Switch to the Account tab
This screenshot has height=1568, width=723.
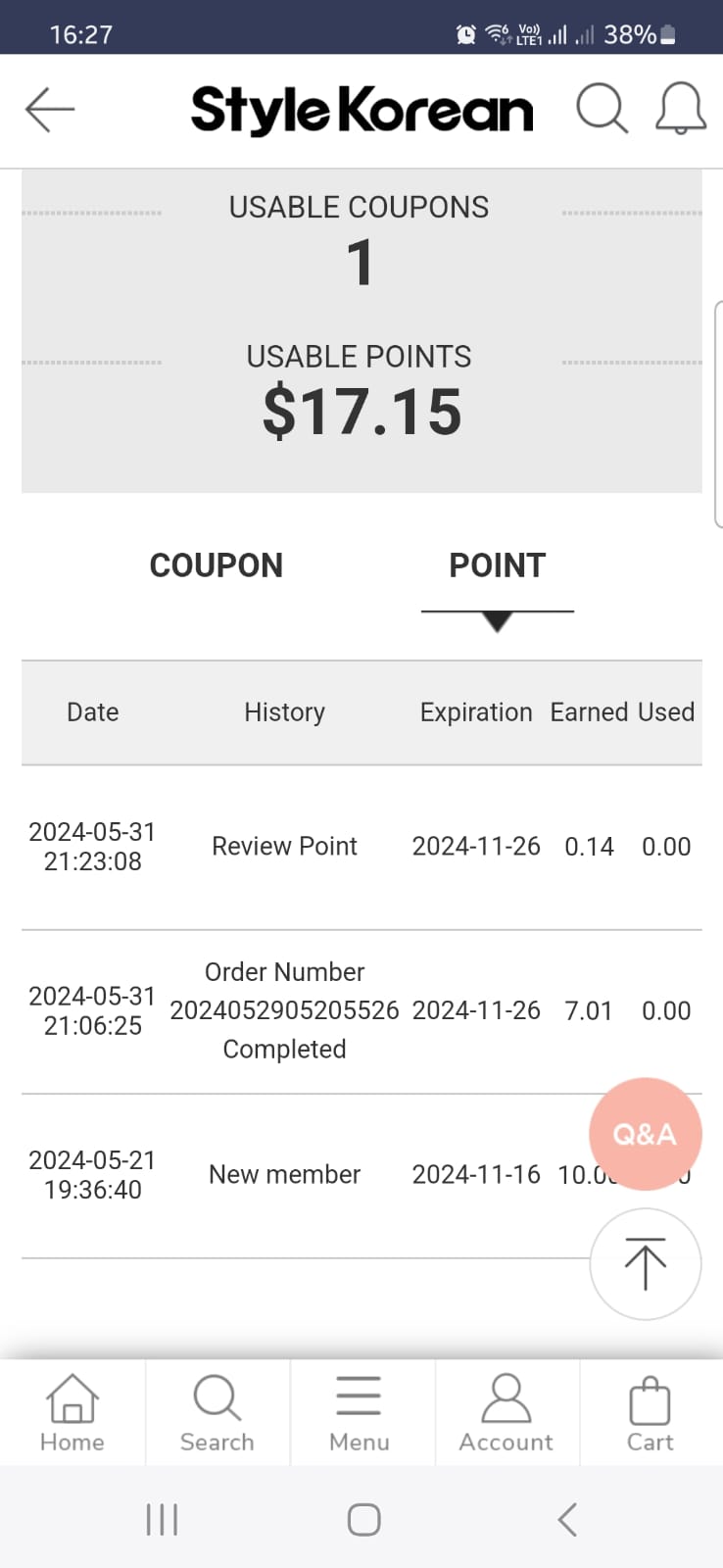pos(506,1413)
